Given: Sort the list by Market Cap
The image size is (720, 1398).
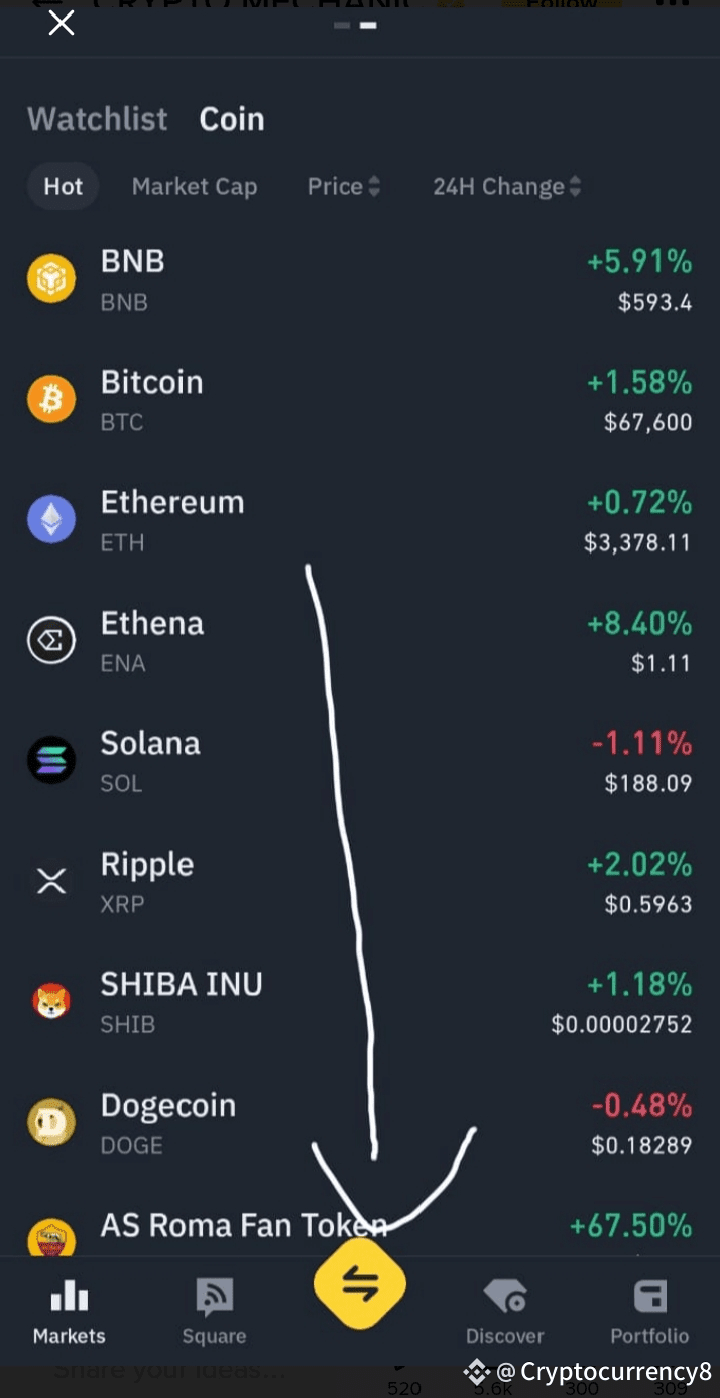Looking at the screenshot, I should 194,187.
